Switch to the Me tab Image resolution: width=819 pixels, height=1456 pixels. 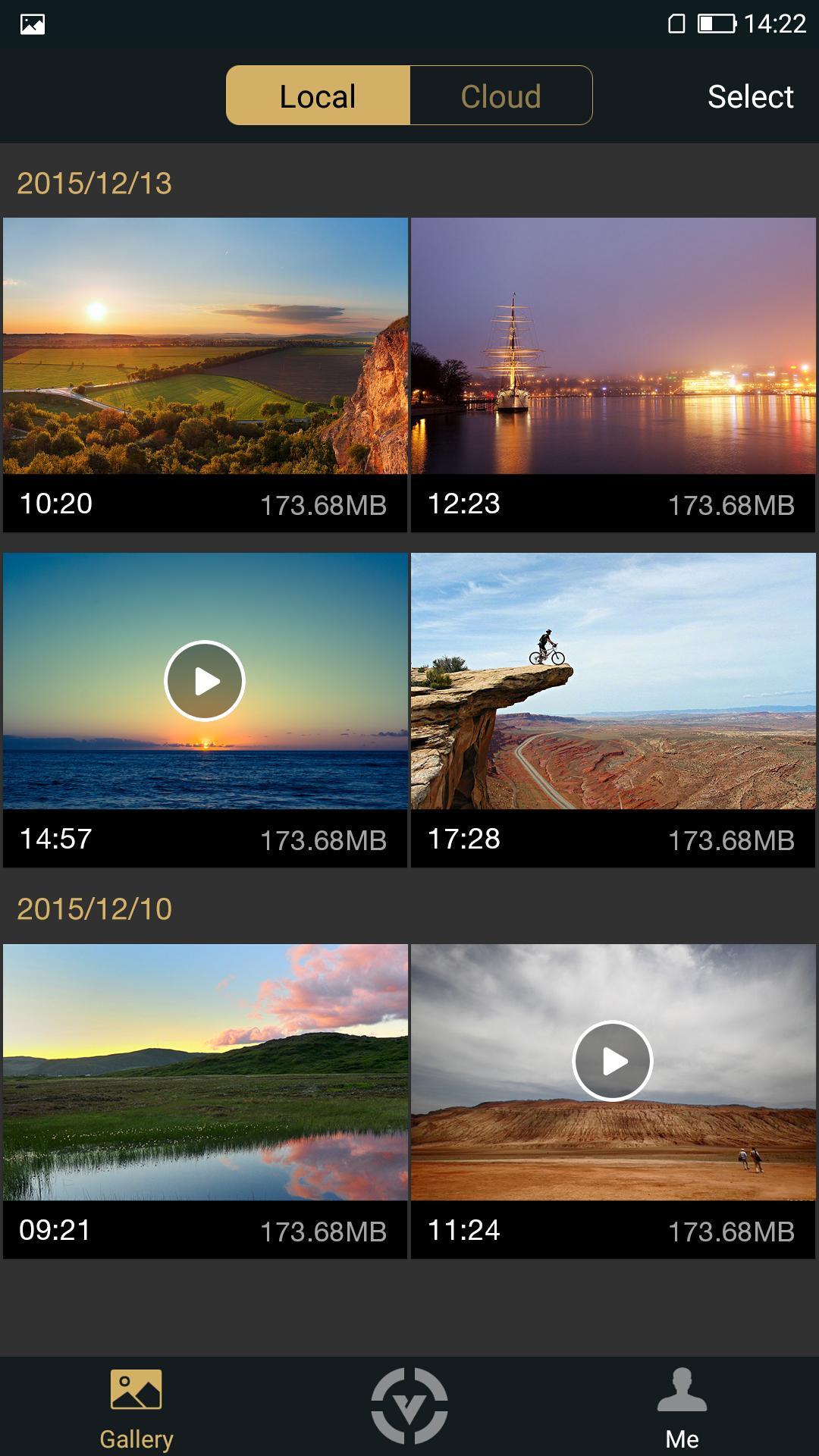click(682, 1409)
